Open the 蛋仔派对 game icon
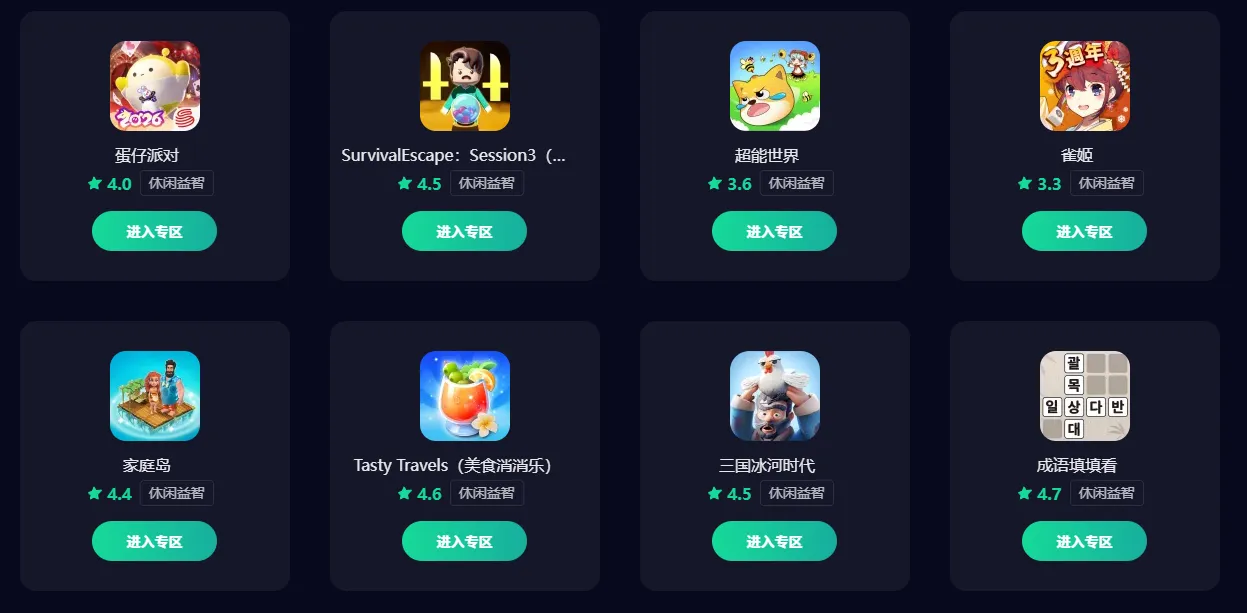This screenshot has height=613, width=1247. click(155, 86)
